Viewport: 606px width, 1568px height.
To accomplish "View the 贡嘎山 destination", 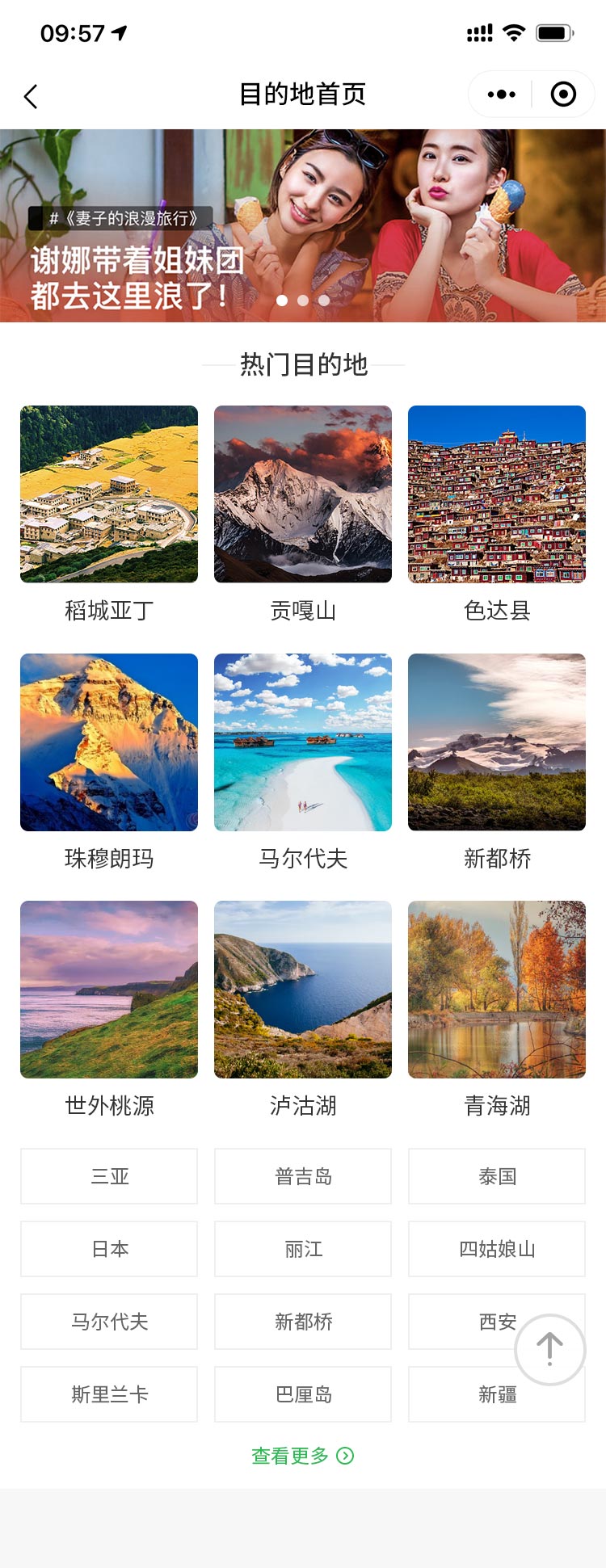I will [x=303, y=494].
